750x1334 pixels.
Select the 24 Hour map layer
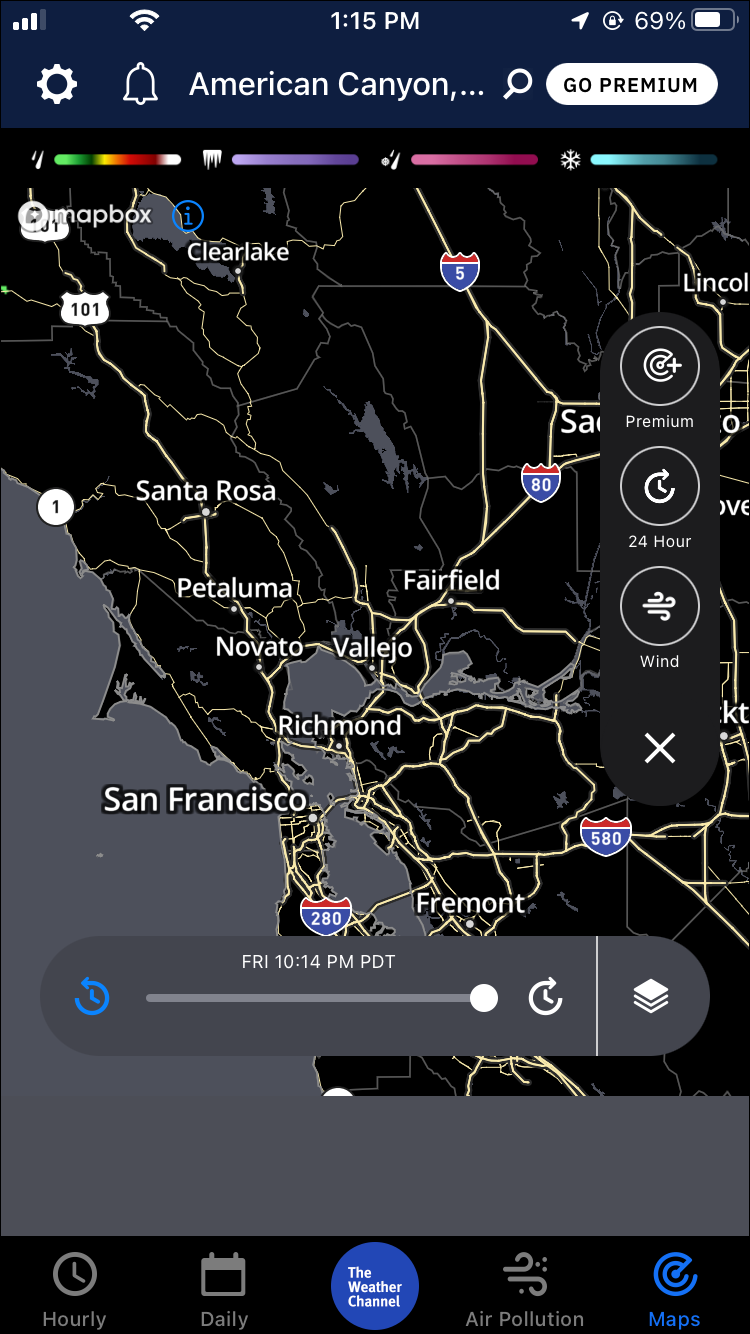(659, 486)
